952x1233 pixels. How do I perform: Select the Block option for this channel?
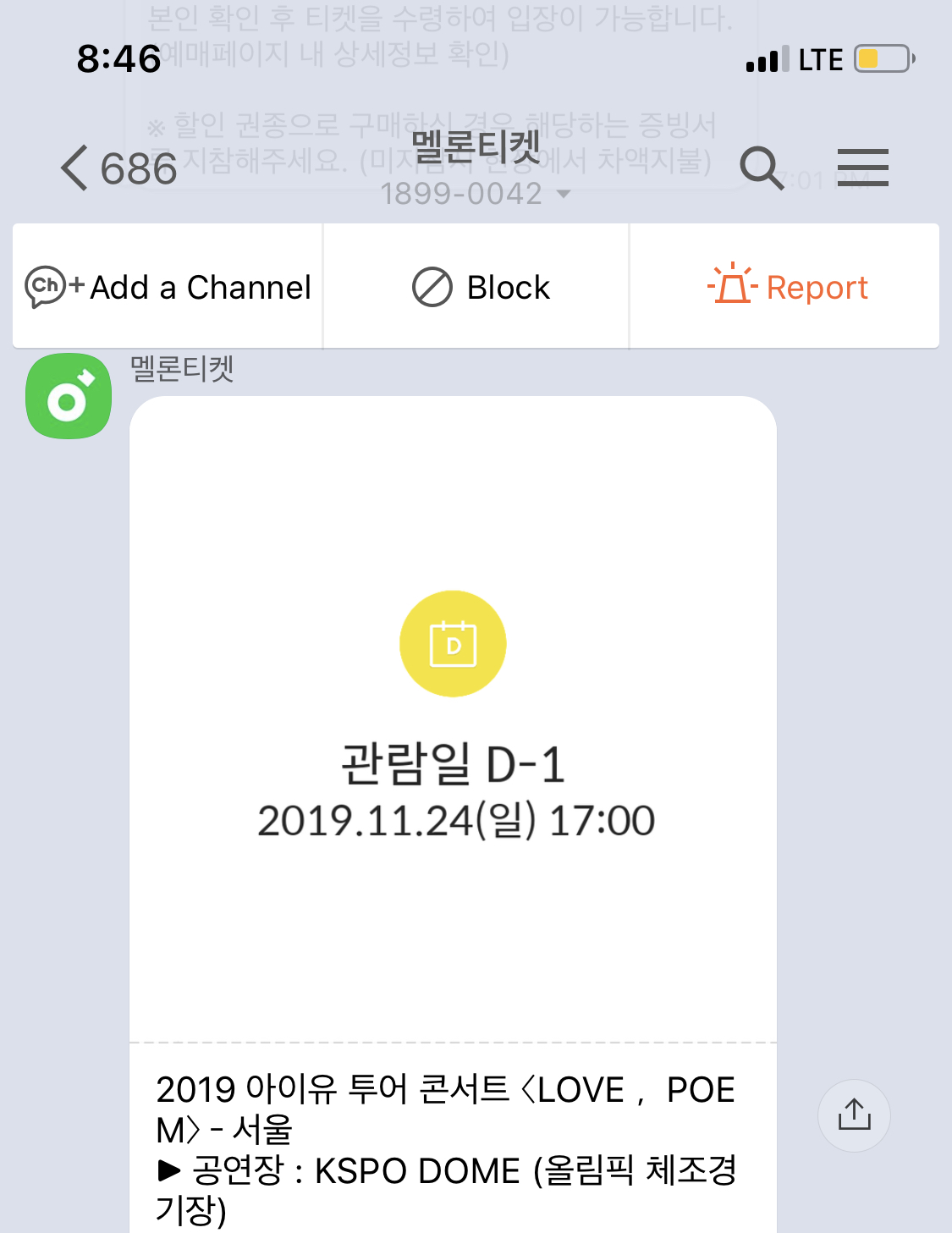coord(475,286)
